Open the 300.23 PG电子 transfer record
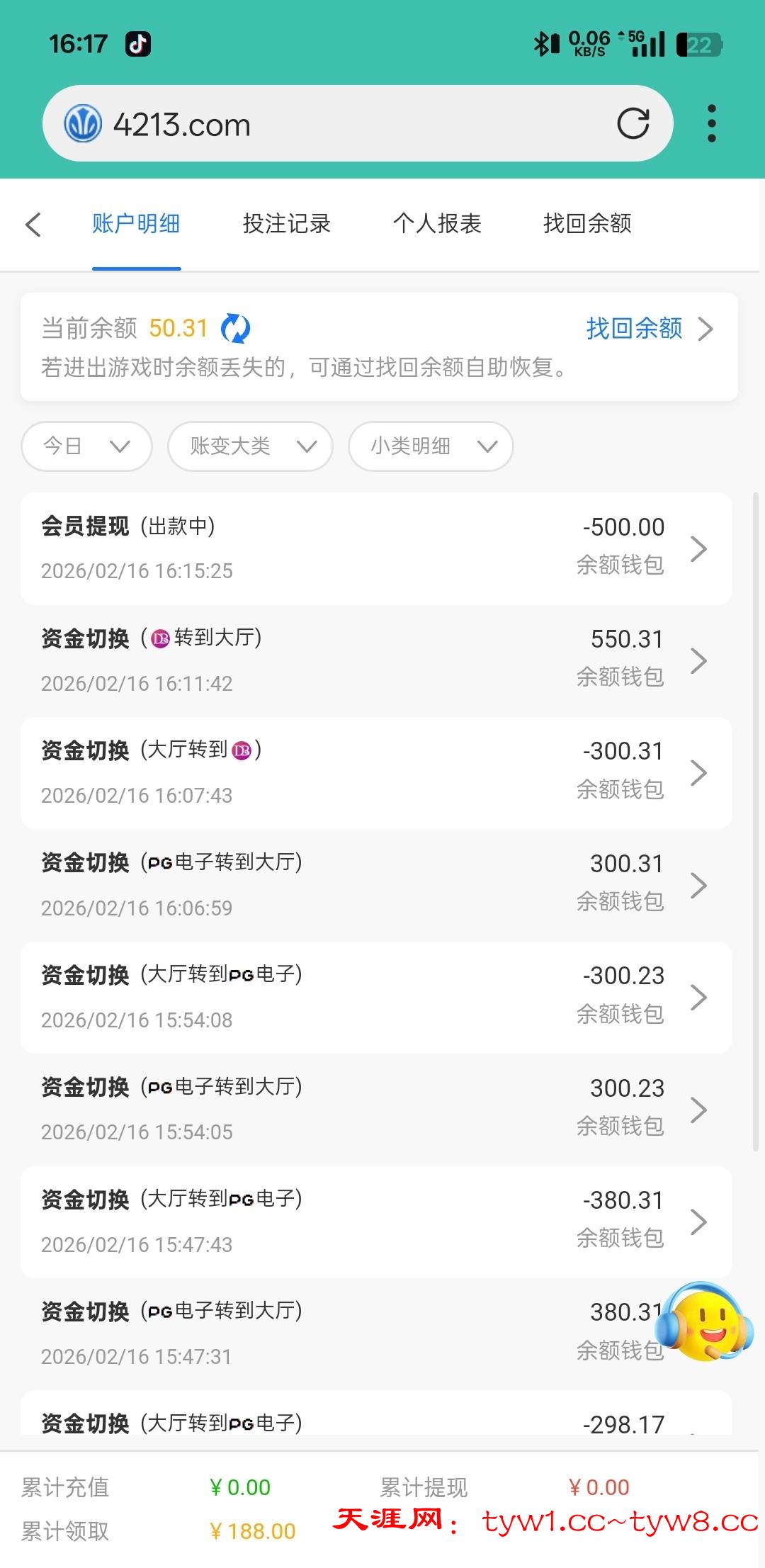 tap(375, 1109)
